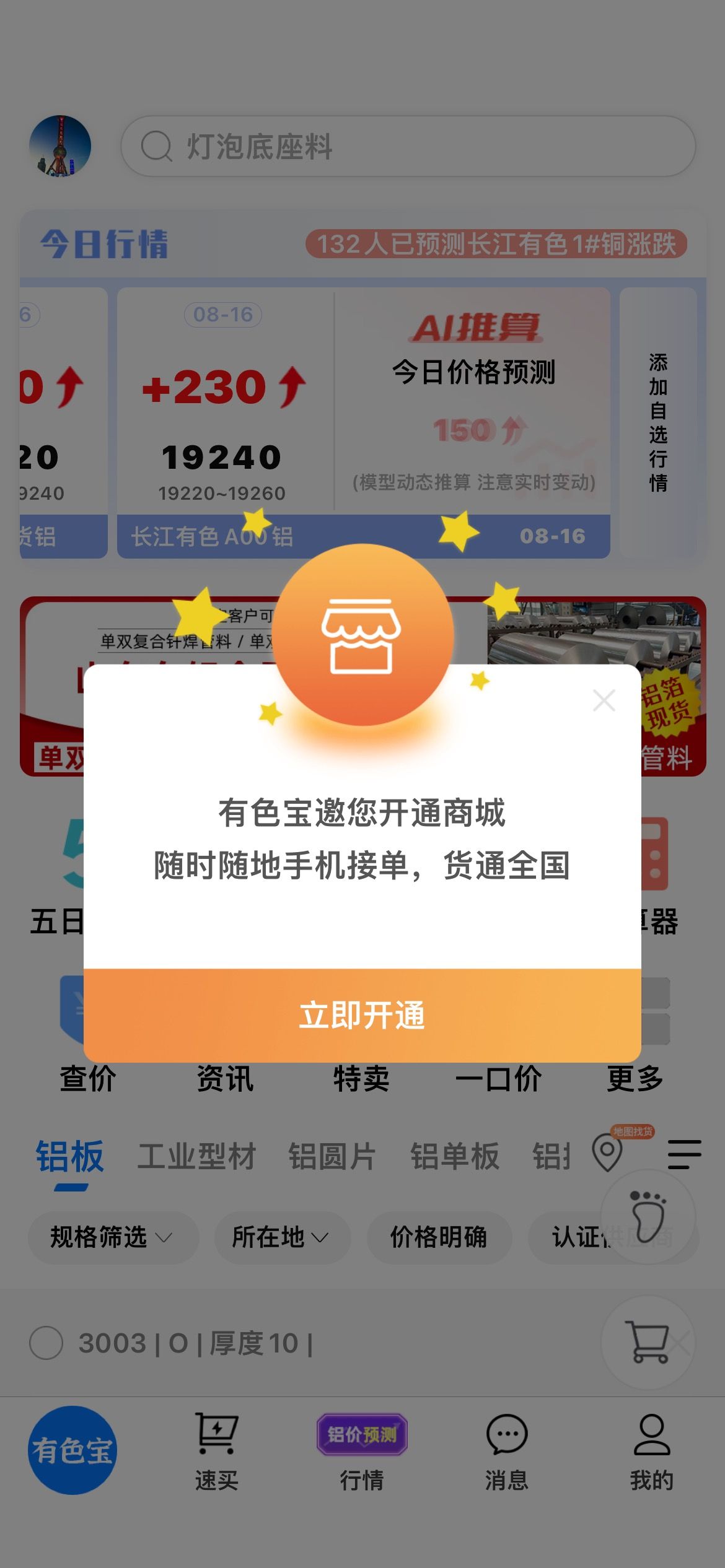Toggle the 价格明确 filter chip
This screenshot has height=1568, width=725.
[x=439, y=1237]
